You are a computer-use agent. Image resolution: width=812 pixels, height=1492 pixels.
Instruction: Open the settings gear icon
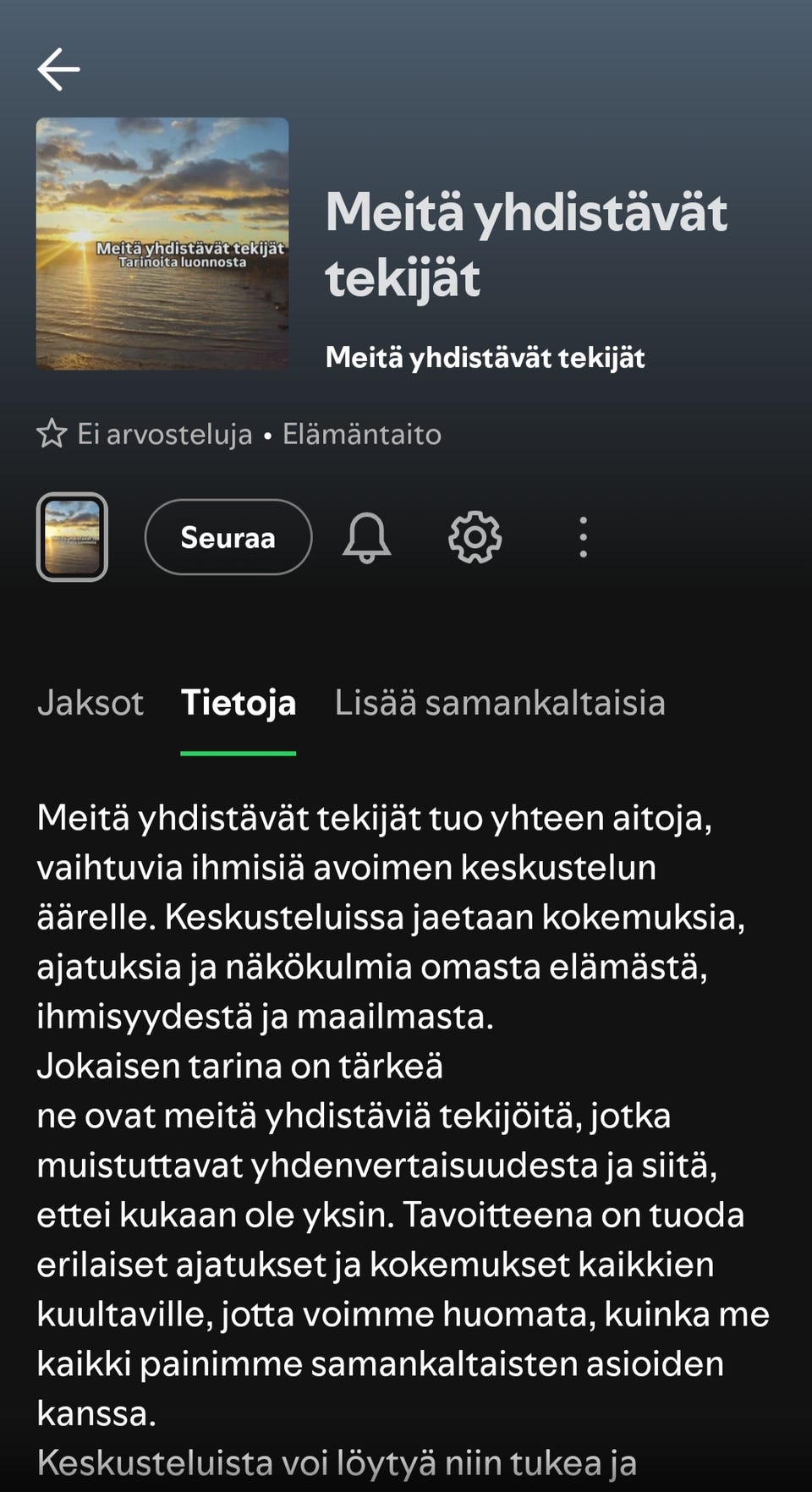point(475,536)
